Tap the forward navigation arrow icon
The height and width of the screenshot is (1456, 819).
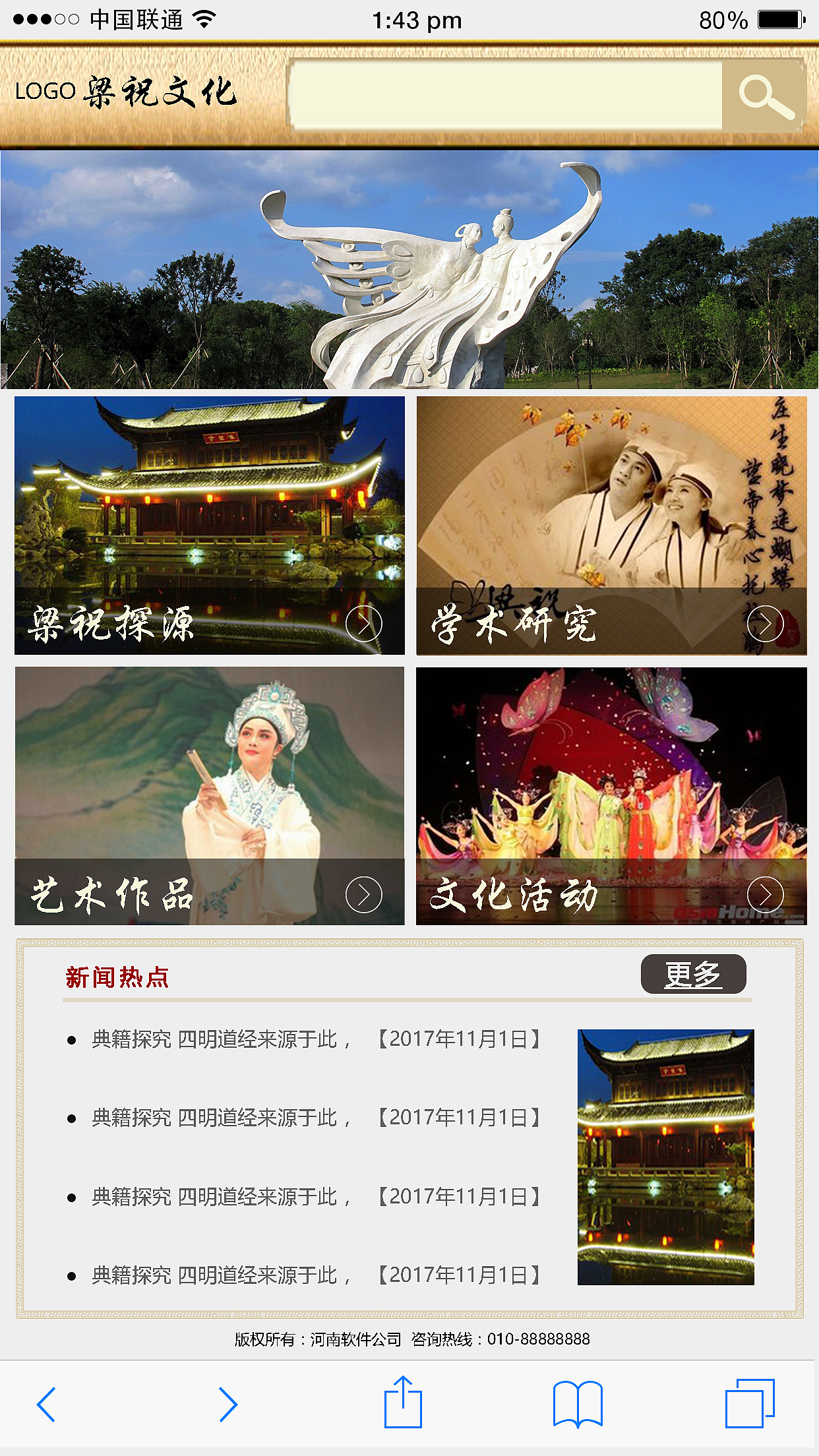228,1405
